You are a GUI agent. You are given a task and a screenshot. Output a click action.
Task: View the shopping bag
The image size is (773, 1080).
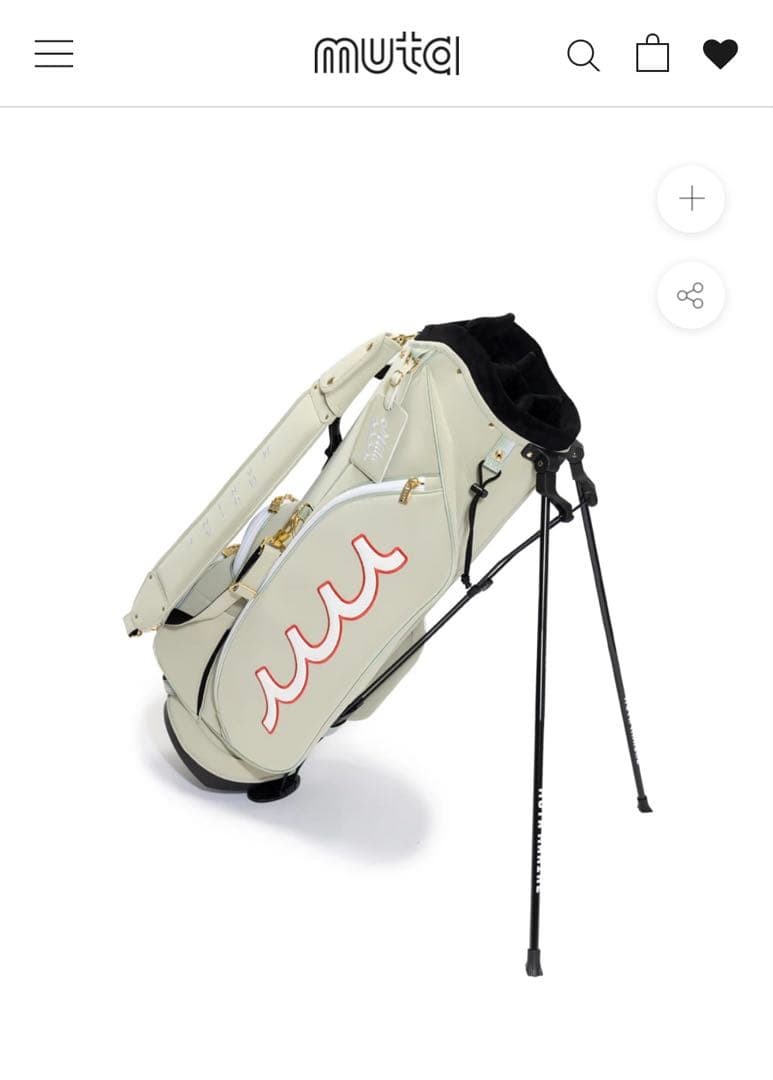(x=652, y=54)
